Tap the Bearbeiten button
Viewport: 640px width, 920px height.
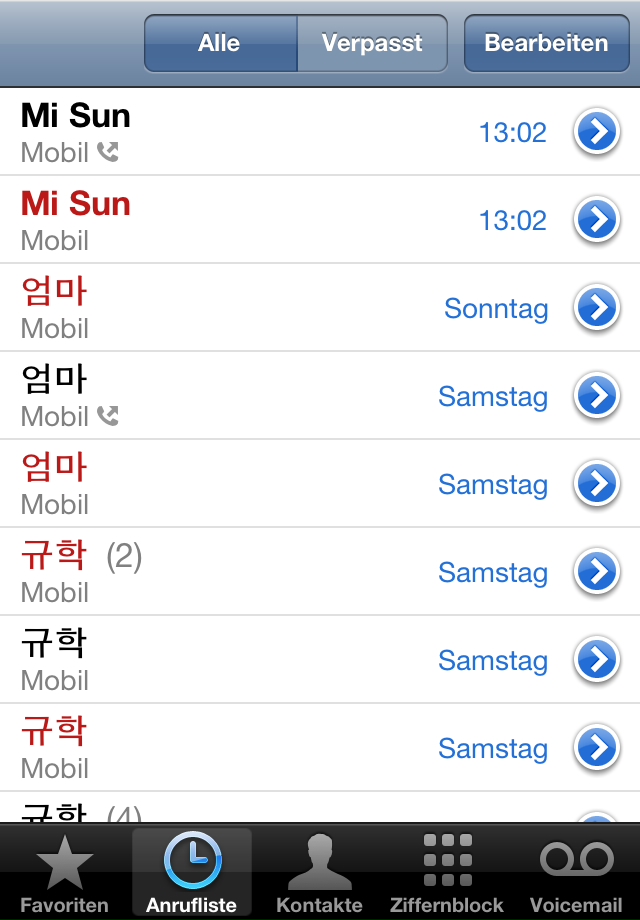pos(546,43)
